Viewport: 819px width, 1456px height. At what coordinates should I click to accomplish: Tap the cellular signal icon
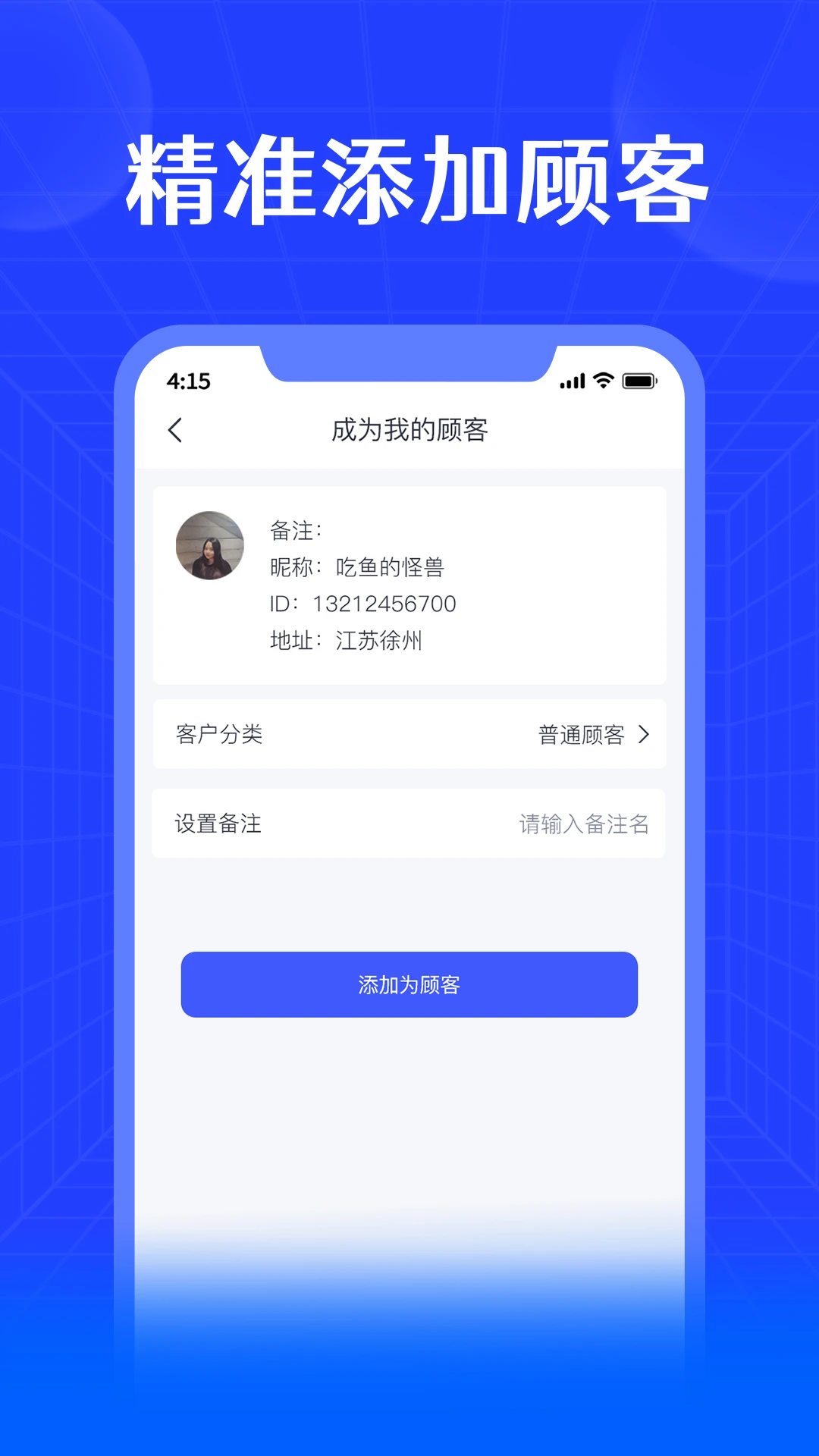(x=573, y=381)
